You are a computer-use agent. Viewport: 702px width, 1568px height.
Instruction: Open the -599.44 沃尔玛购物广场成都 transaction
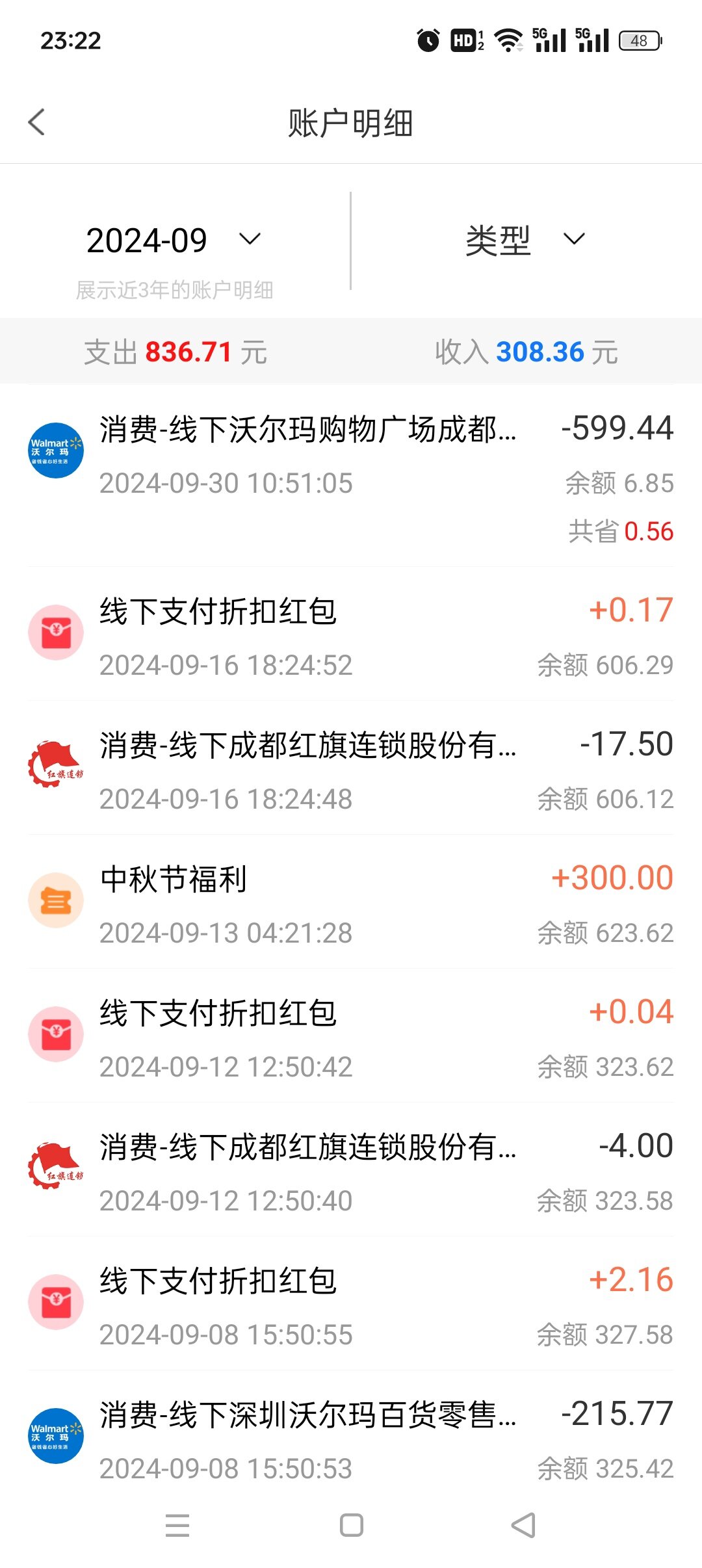click(x=351, y=455)
